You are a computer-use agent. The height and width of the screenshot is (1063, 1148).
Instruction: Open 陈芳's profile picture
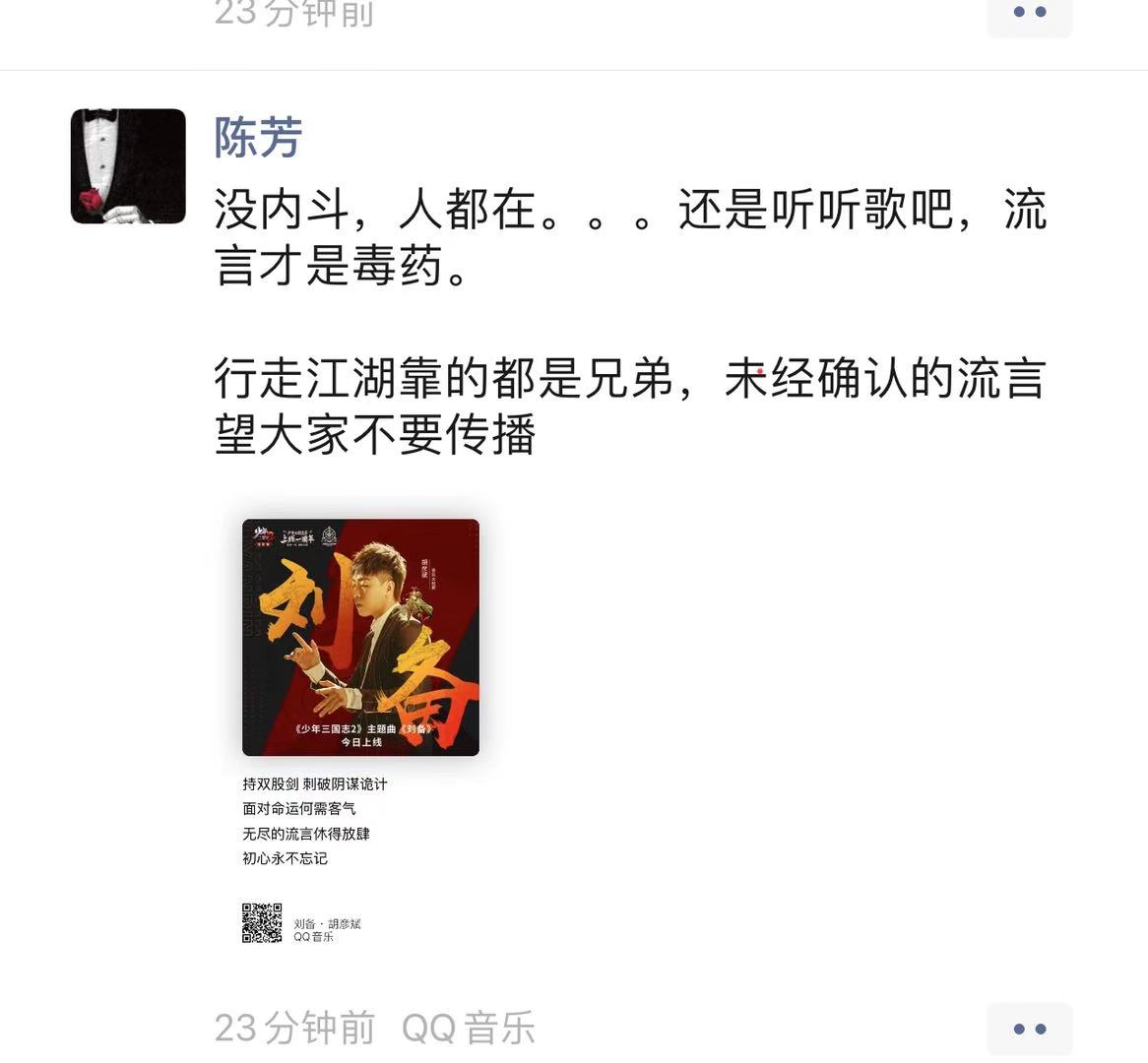(x=128, y=166)
